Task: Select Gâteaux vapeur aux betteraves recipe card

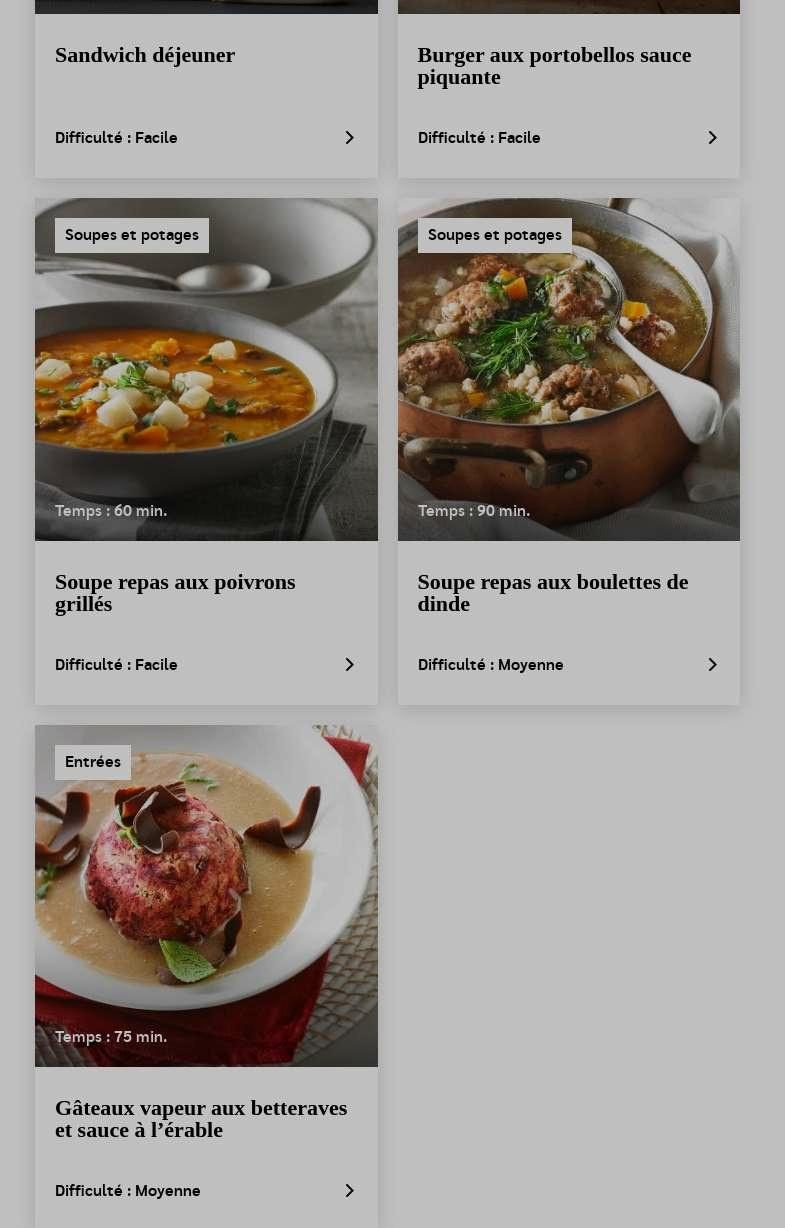Action: 201,1119
